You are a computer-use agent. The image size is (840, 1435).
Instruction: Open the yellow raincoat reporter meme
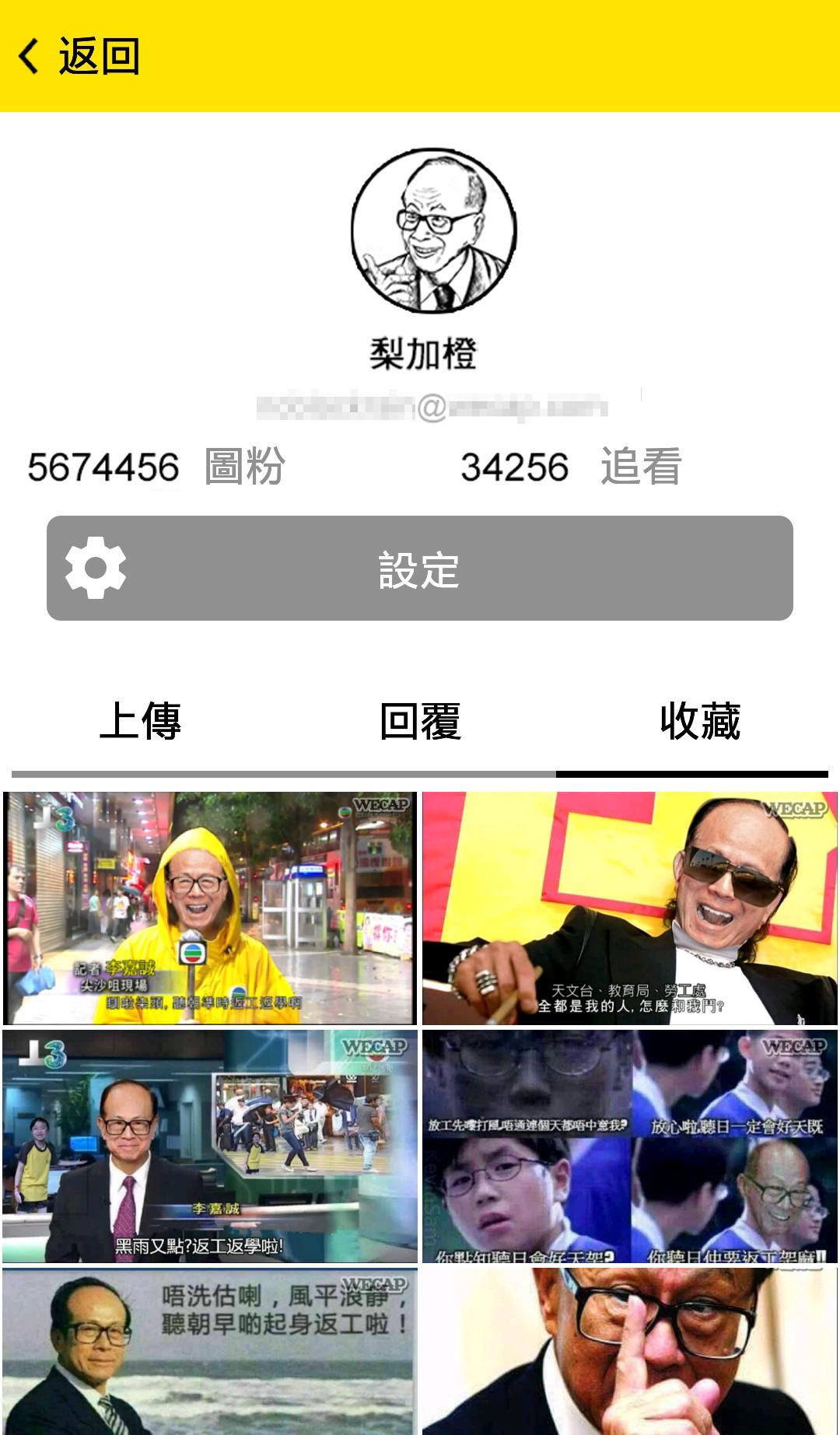[x=210, y=908]
